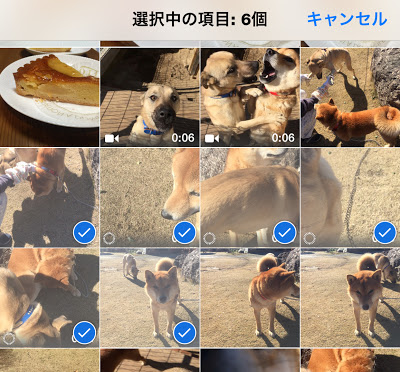Tap the キャンセル button

[347, 19]
